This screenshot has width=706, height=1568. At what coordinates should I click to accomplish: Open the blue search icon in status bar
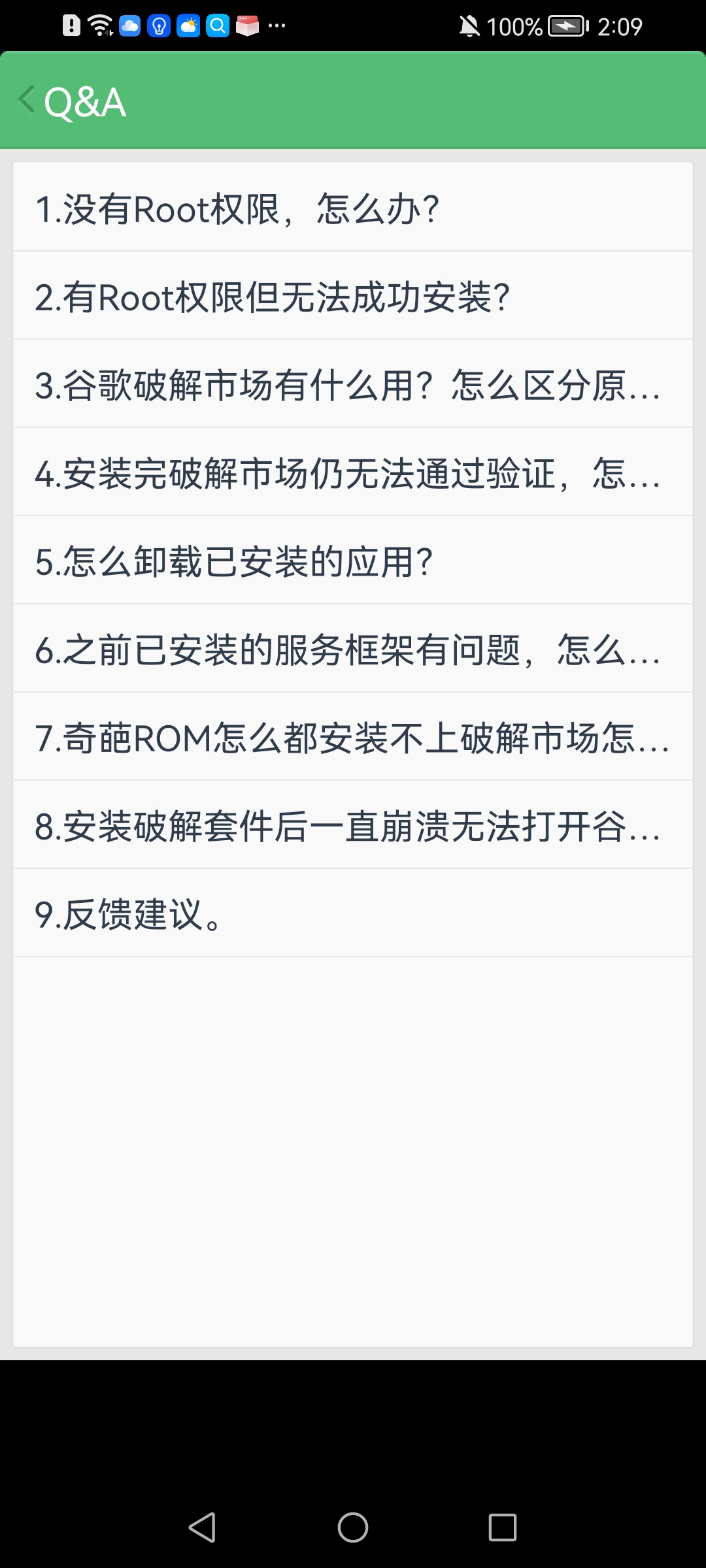(216, 25)
